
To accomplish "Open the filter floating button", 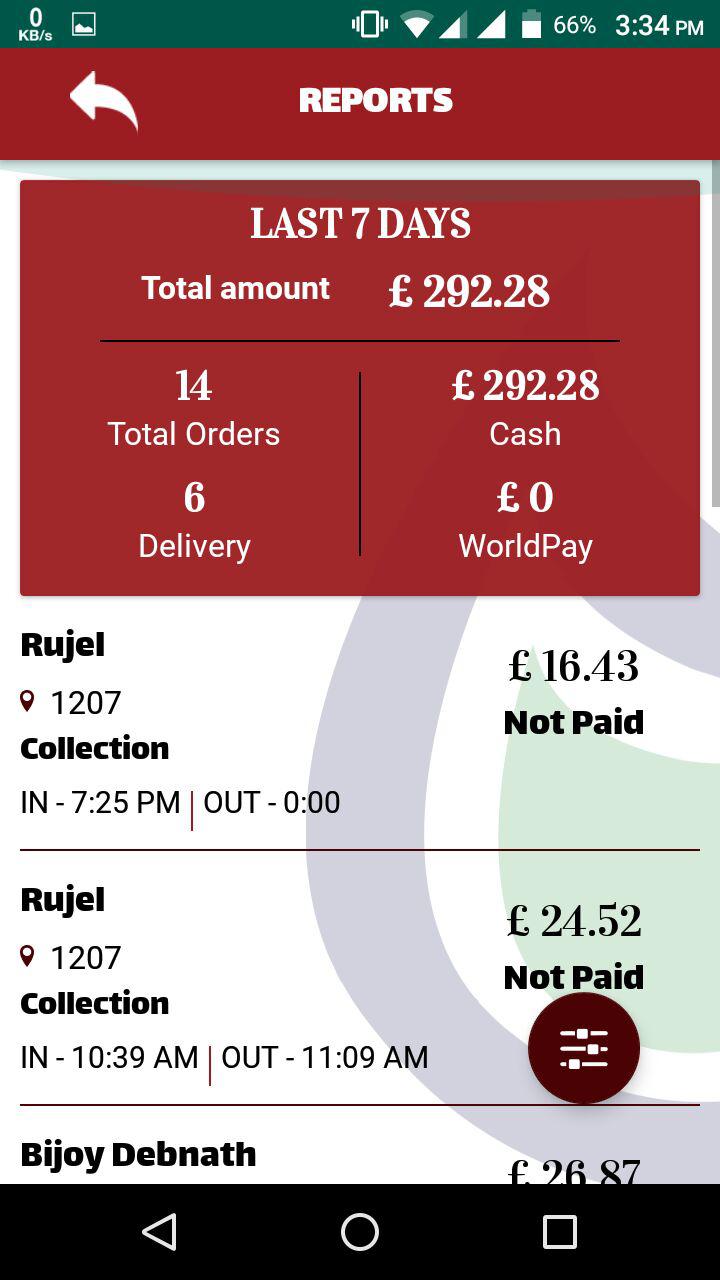I will click(x=584, y=1048).
